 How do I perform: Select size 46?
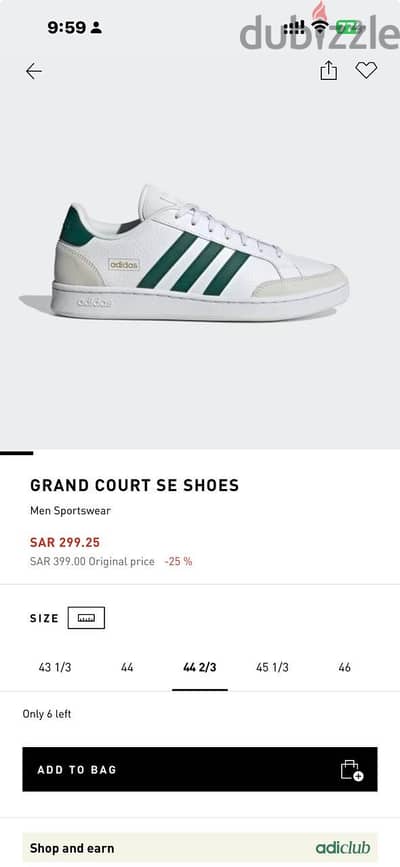[x=344, y=667]
